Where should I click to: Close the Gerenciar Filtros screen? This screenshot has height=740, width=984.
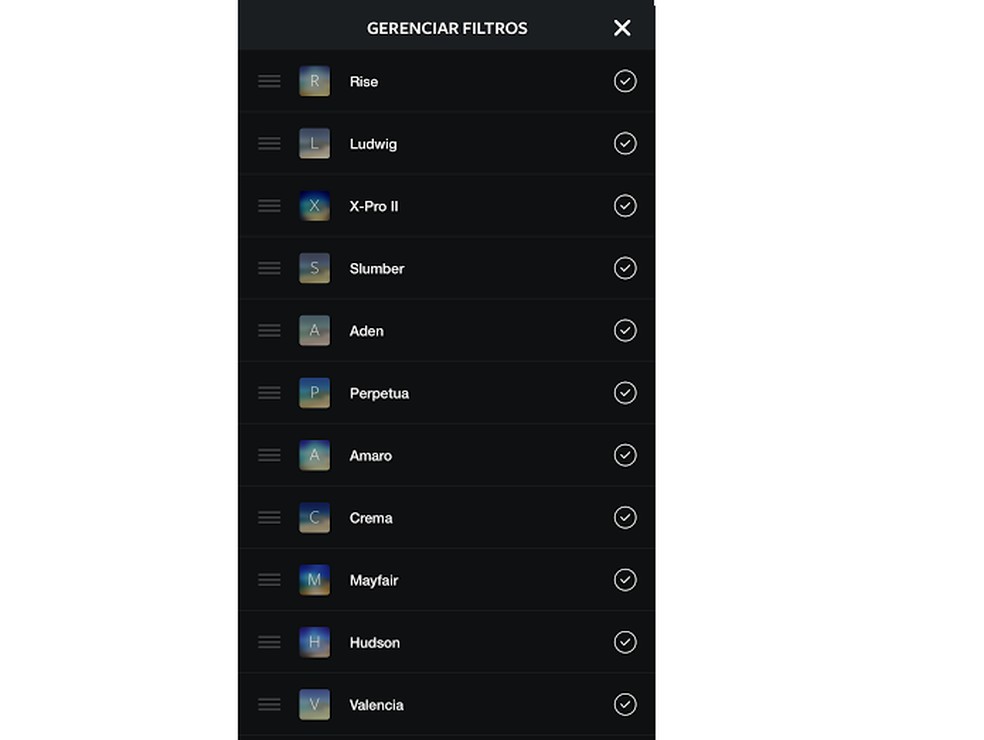[622, 28]
